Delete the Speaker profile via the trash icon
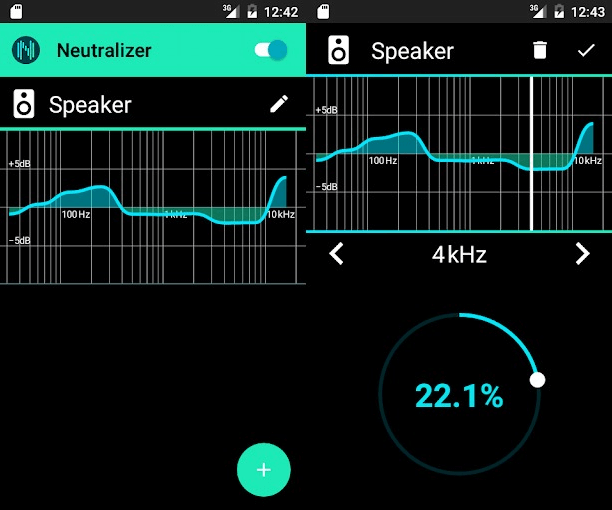Screen dimensions: 612x510 (540, 50)
